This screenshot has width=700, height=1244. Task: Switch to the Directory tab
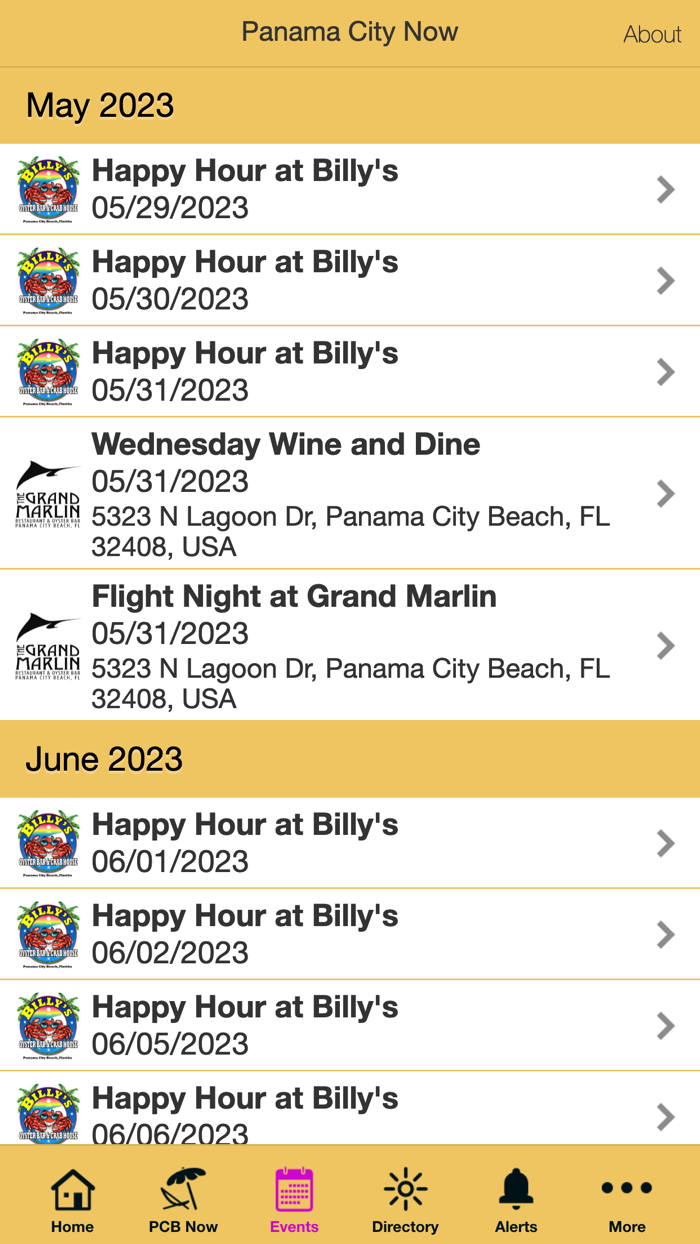(x=405, y=1199)
